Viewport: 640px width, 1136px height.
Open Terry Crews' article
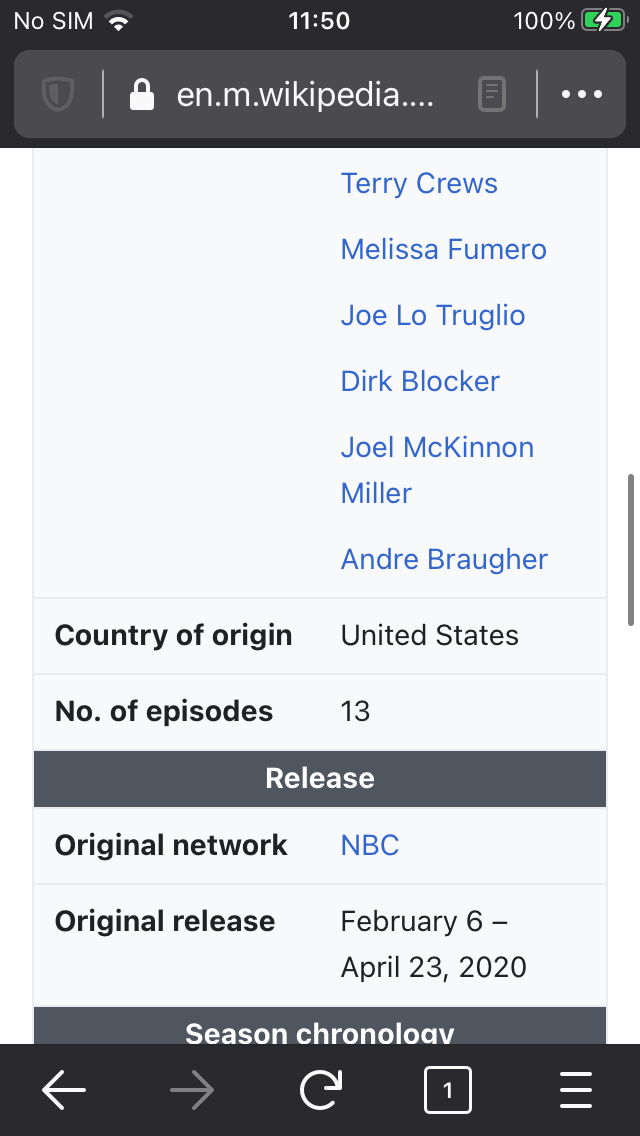[419, 184]
